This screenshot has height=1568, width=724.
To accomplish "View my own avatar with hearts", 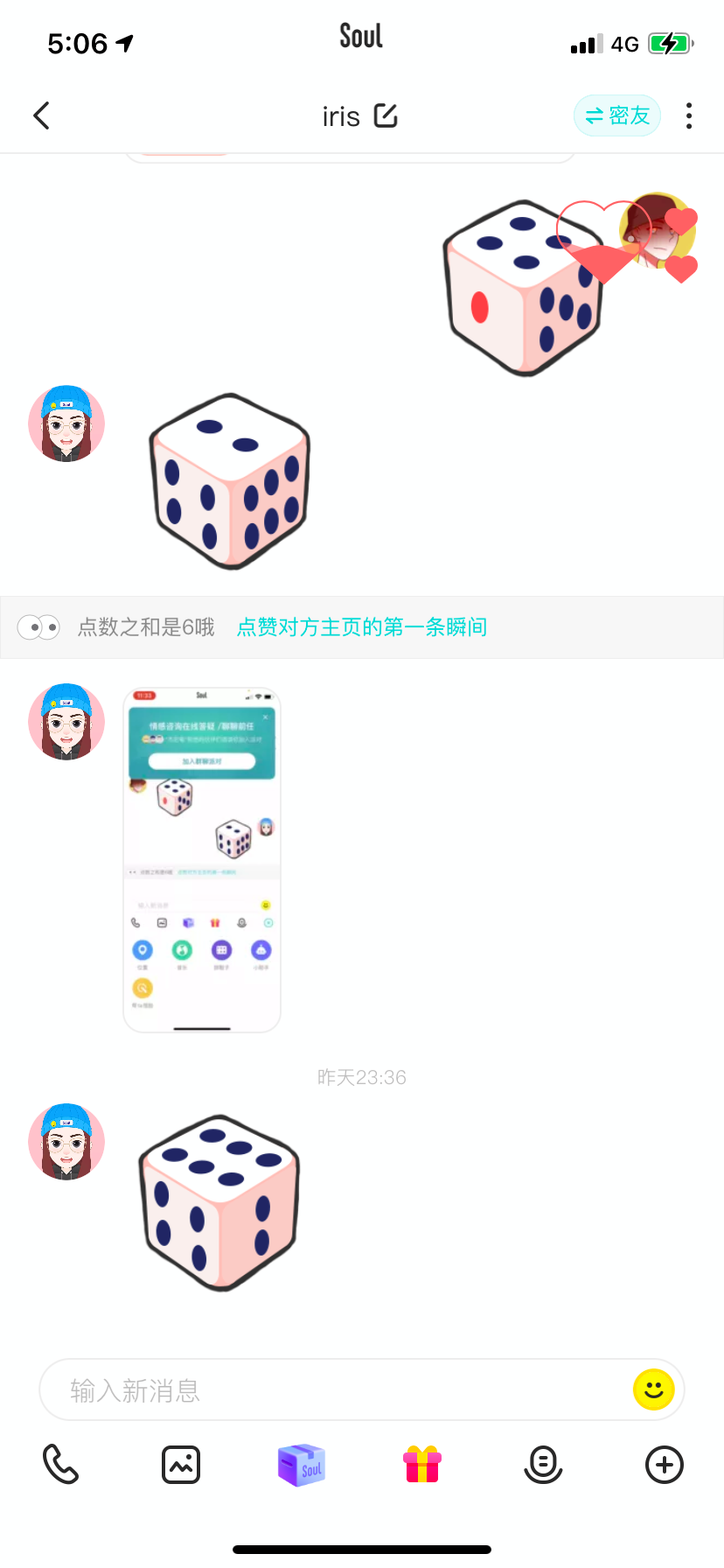I will point(658,231).
